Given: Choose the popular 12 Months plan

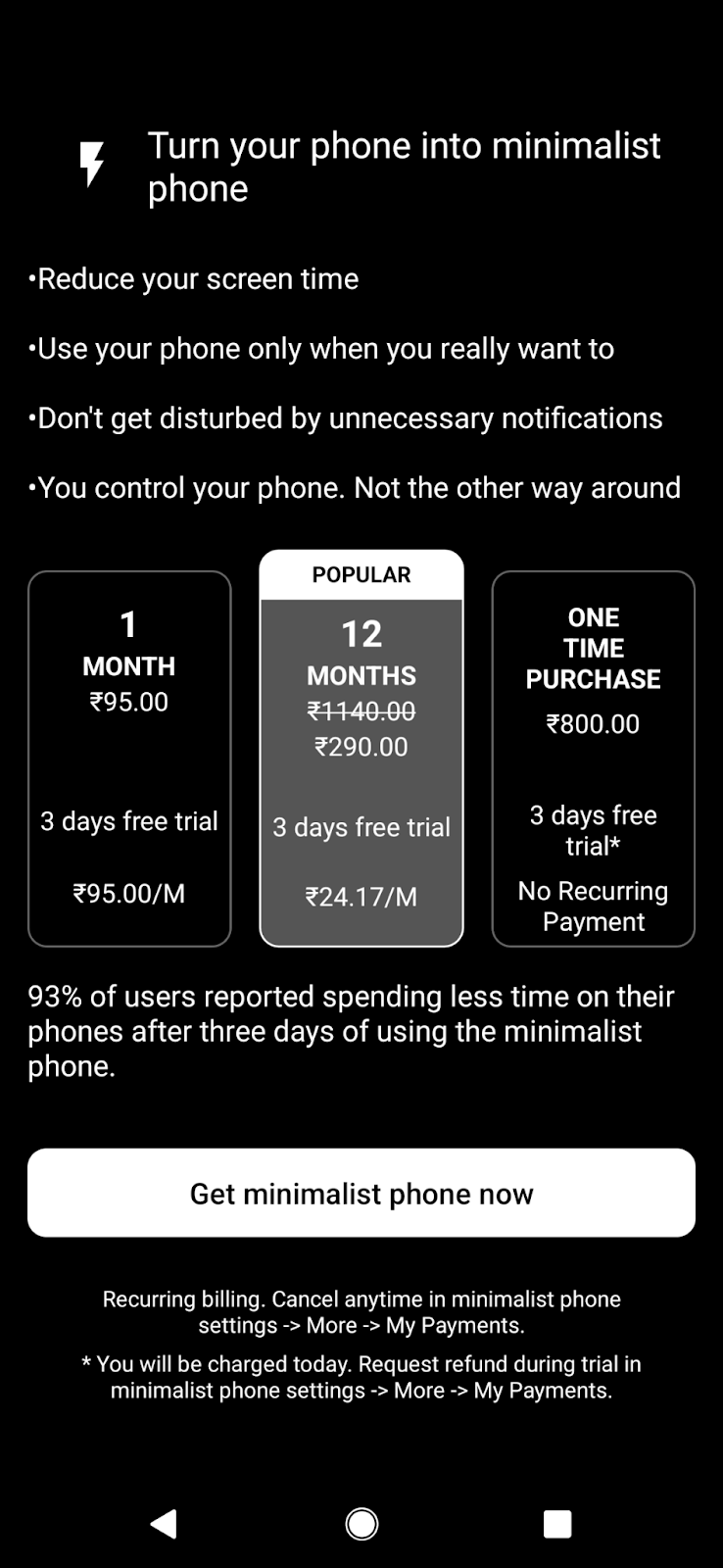Looking at the screenshot, I should [361, 749].
